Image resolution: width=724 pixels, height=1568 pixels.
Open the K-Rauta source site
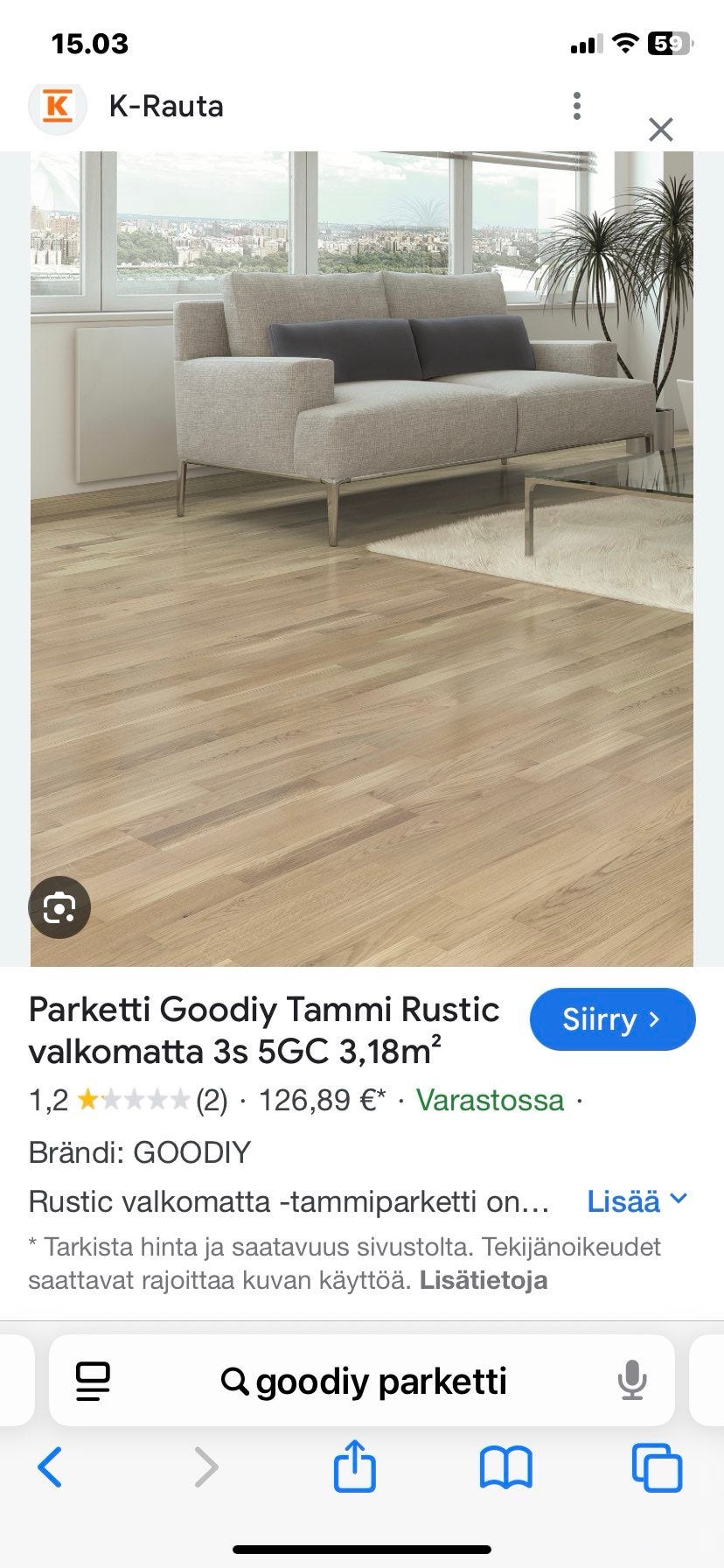click(128, 106)
